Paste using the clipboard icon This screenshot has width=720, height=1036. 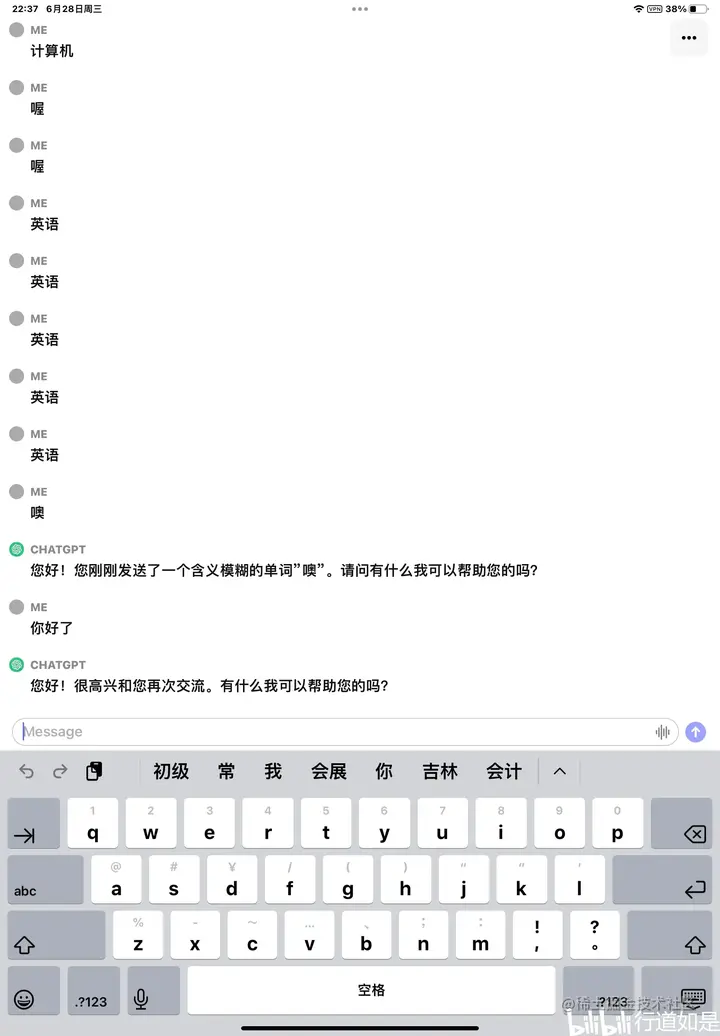[x=94, y=771]
